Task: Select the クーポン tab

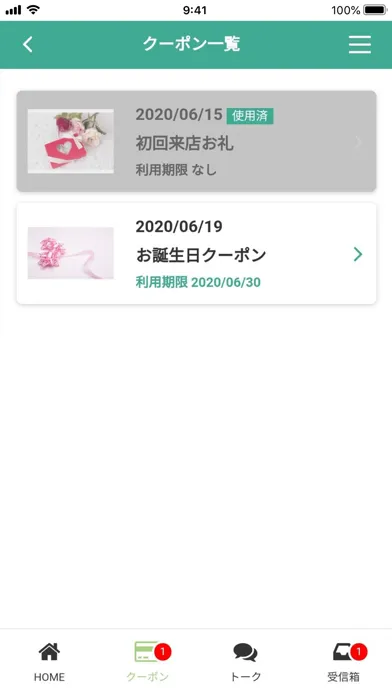Action: coord(148,662)
